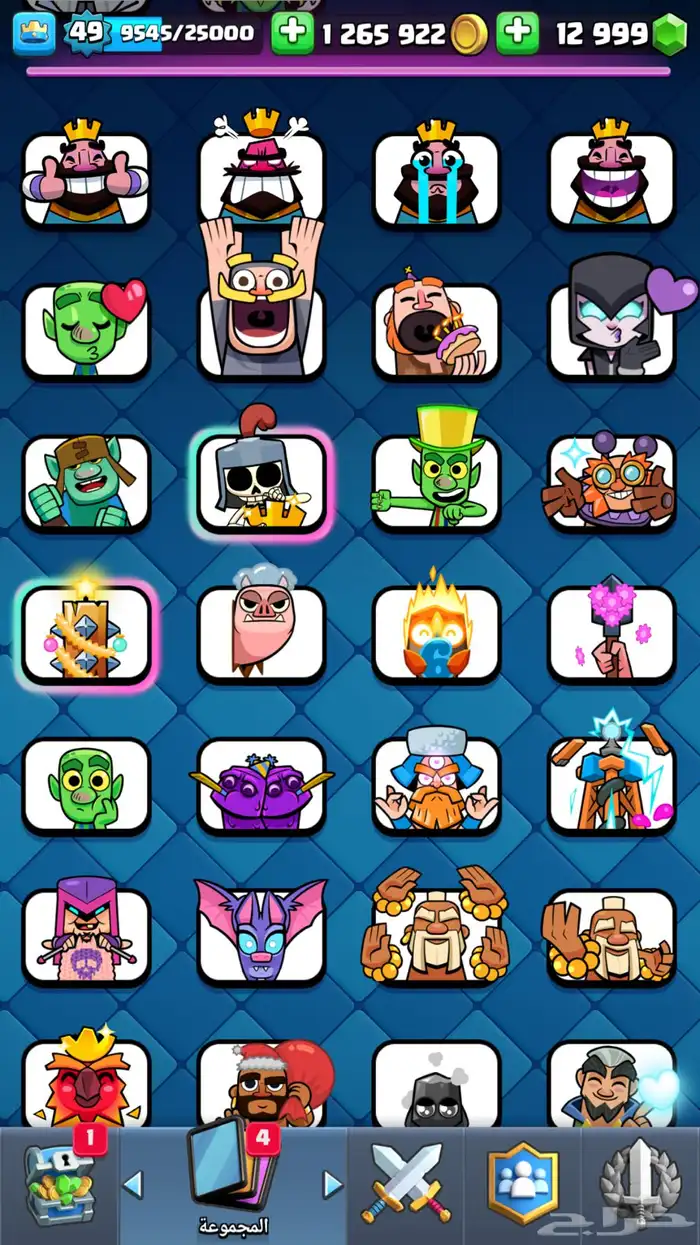
Task: Go to previous page with left arrow
Action: (132, 1185)
